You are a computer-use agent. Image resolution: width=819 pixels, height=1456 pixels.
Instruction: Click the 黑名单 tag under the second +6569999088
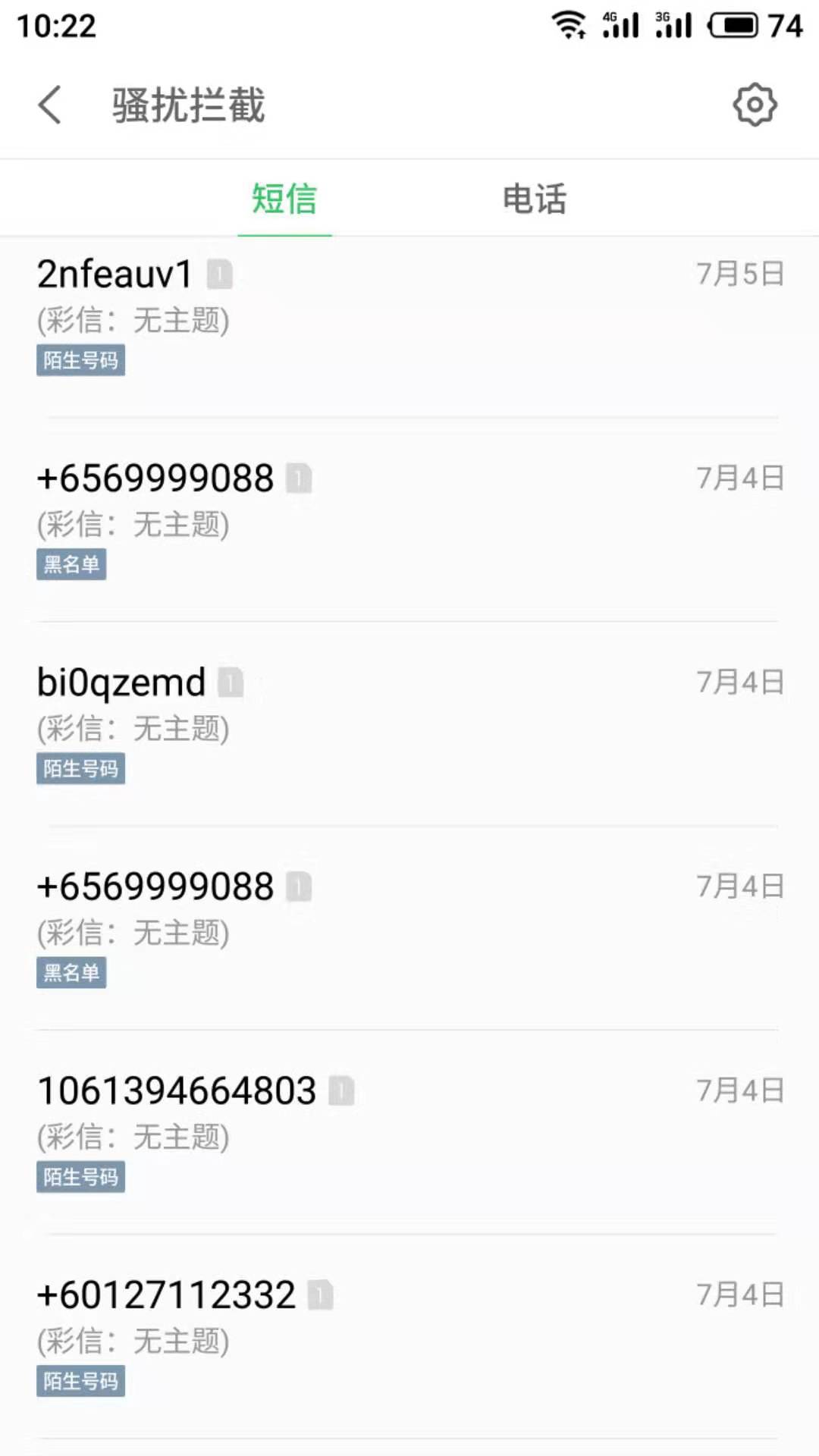coord(71,973)
